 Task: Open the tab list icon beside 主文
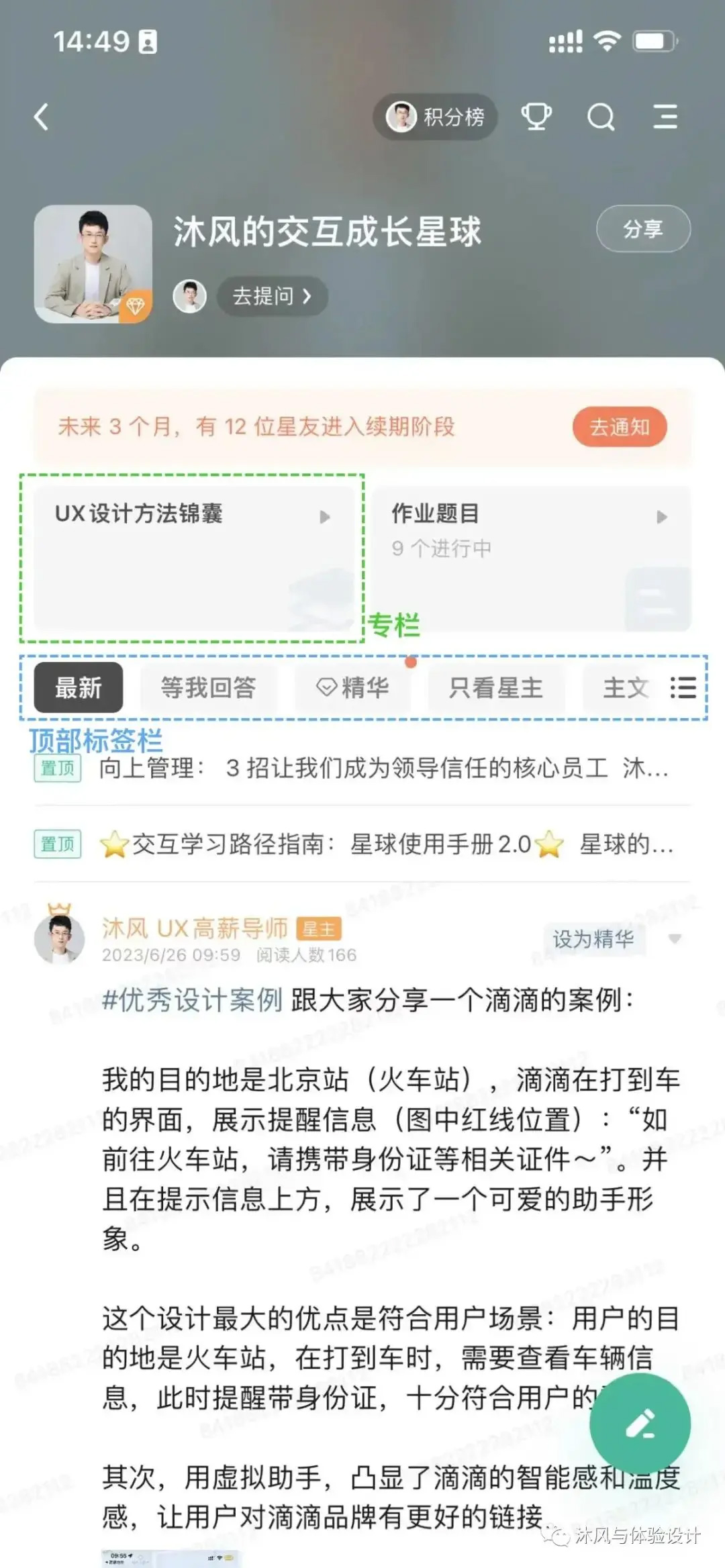[x=683, y=687]
